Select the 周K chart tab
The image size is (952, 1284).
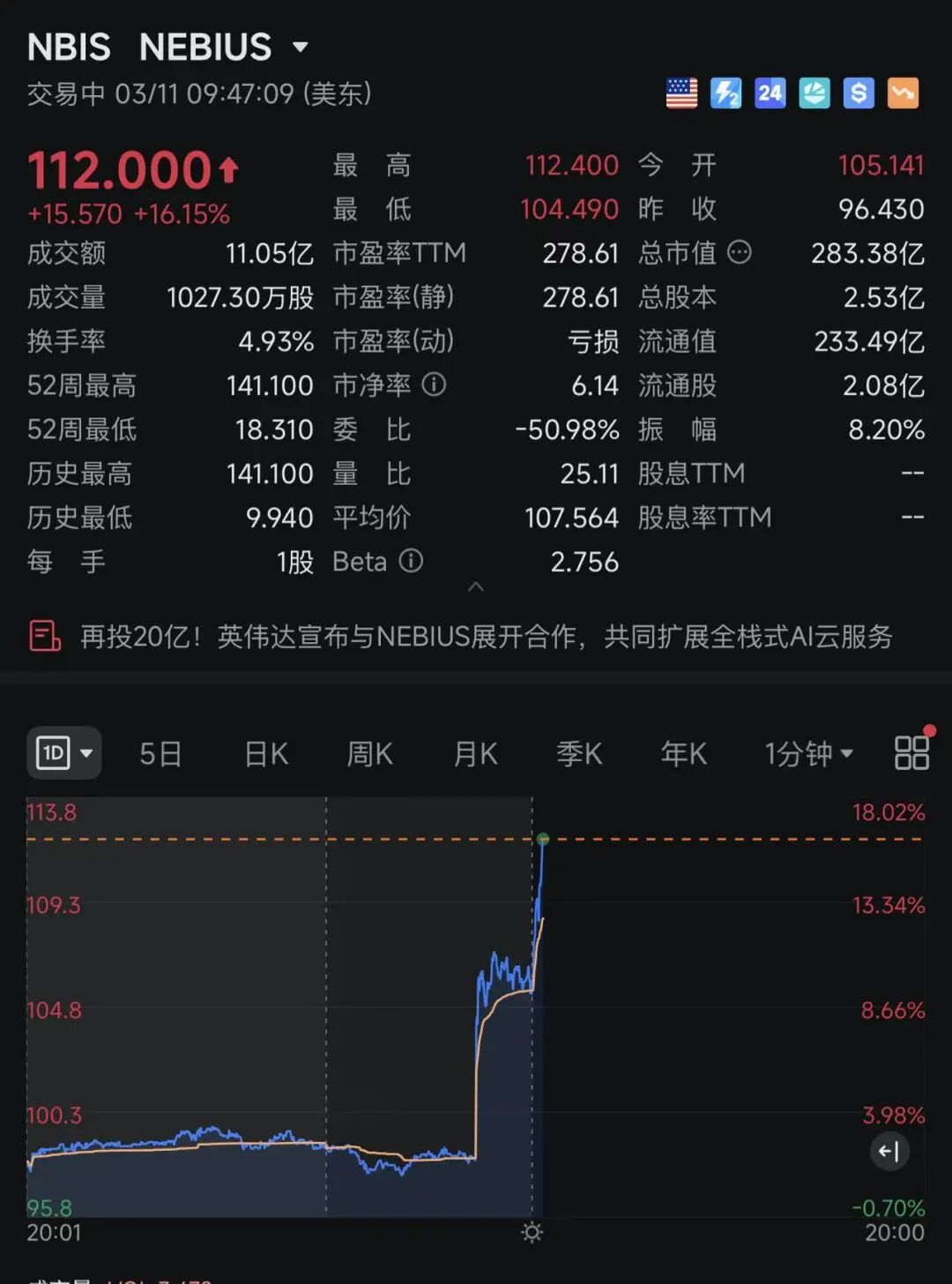point(369,754)
